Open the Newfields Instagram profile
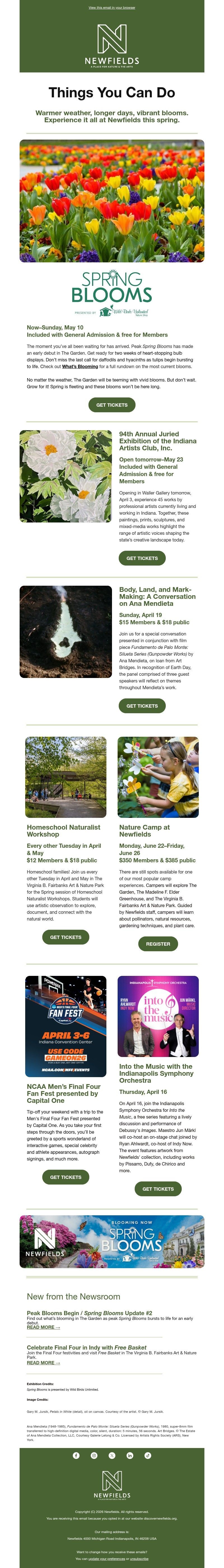Screen dimensions: 224x1568 (94, 1455)
